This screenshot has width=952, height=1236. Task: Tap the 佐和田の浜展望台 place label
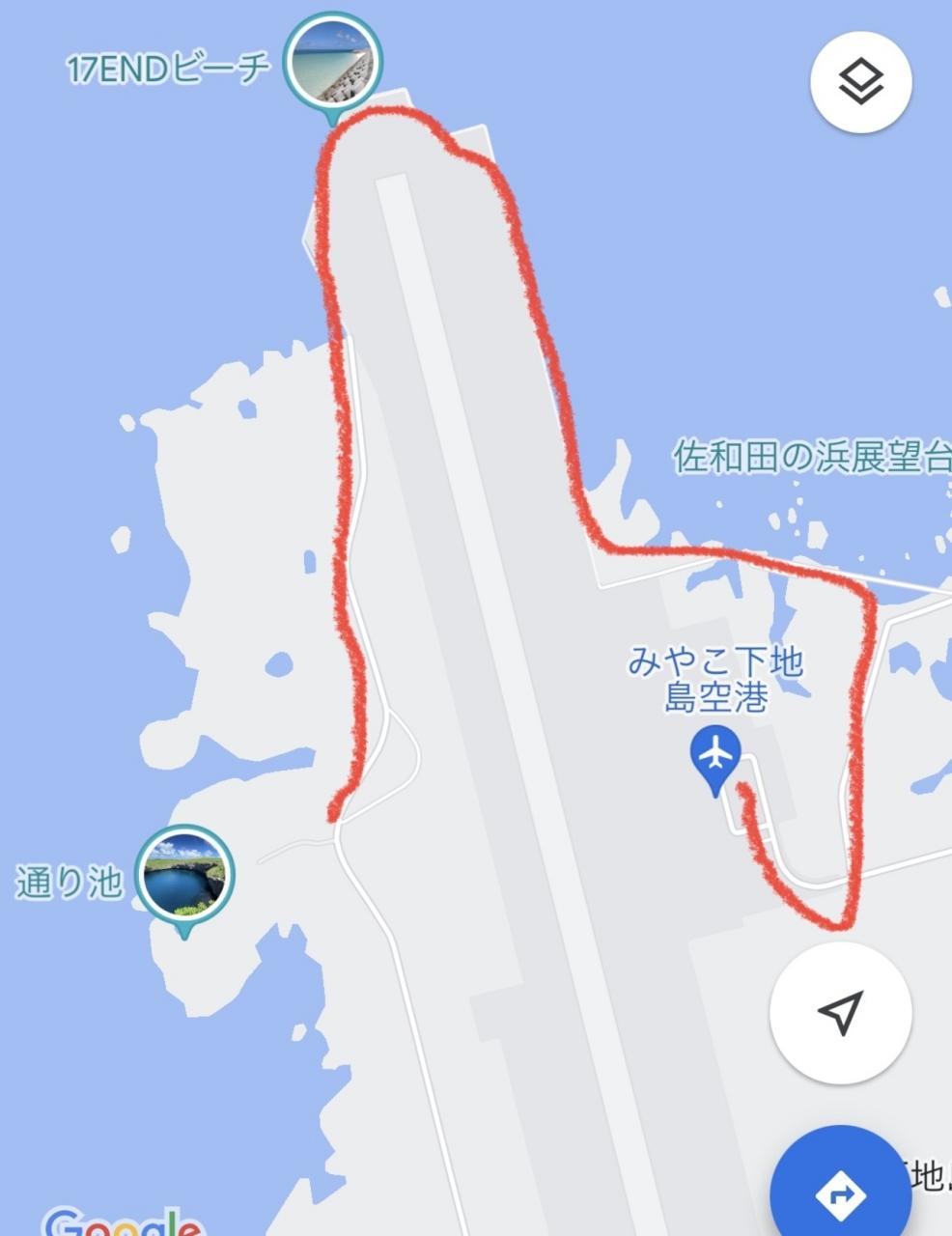coord(813,457)
